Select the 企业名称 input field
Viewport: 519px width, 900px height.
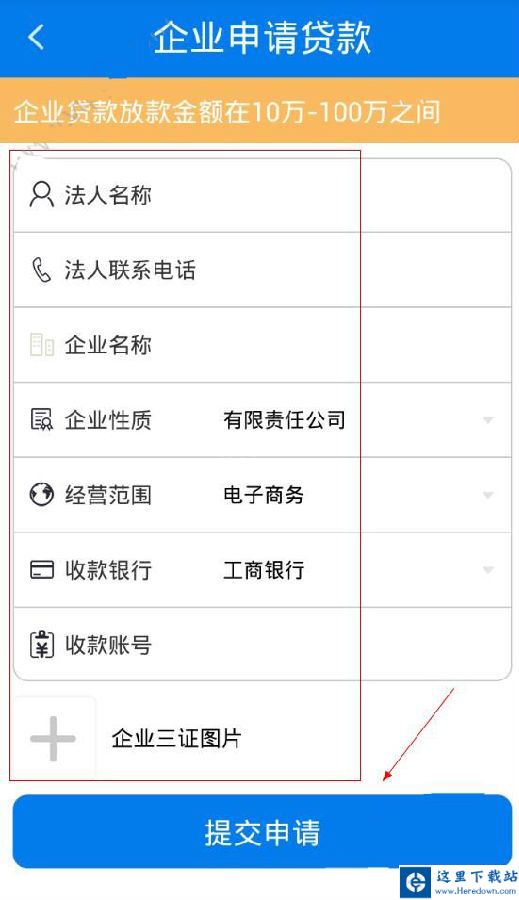(262, 345)
